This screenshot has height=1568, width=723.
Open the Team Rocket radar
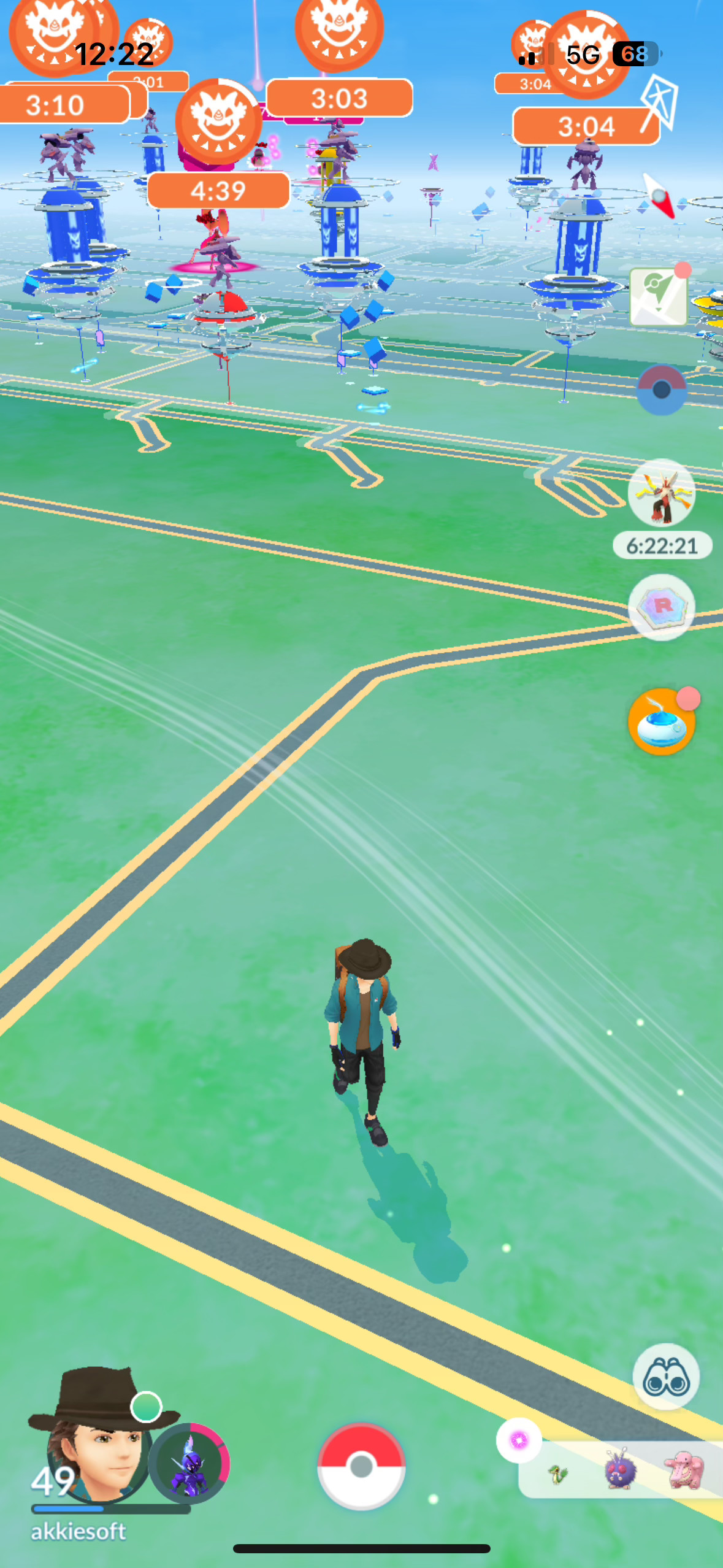[x=661, y=607]
